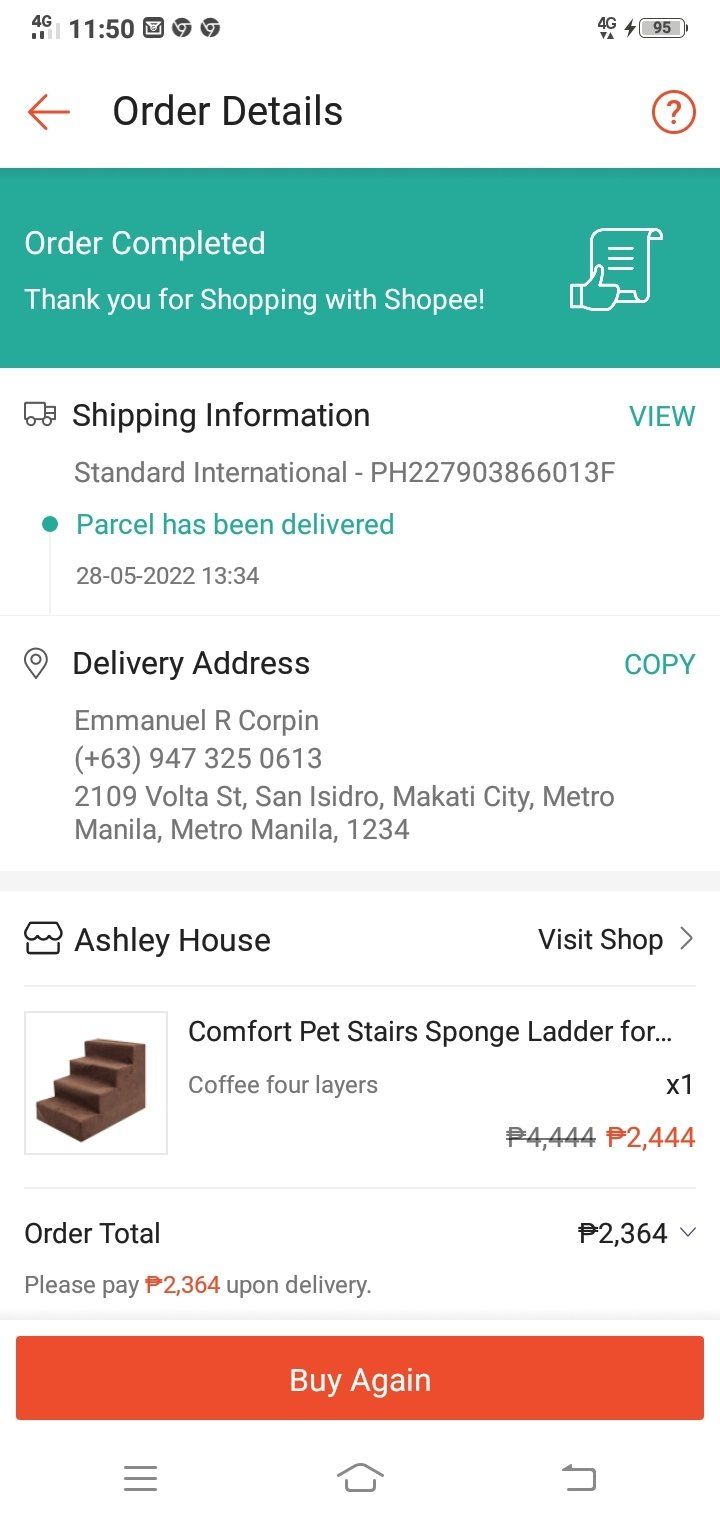
Task: Open the help question mark icon
Action: click(673, 112)
